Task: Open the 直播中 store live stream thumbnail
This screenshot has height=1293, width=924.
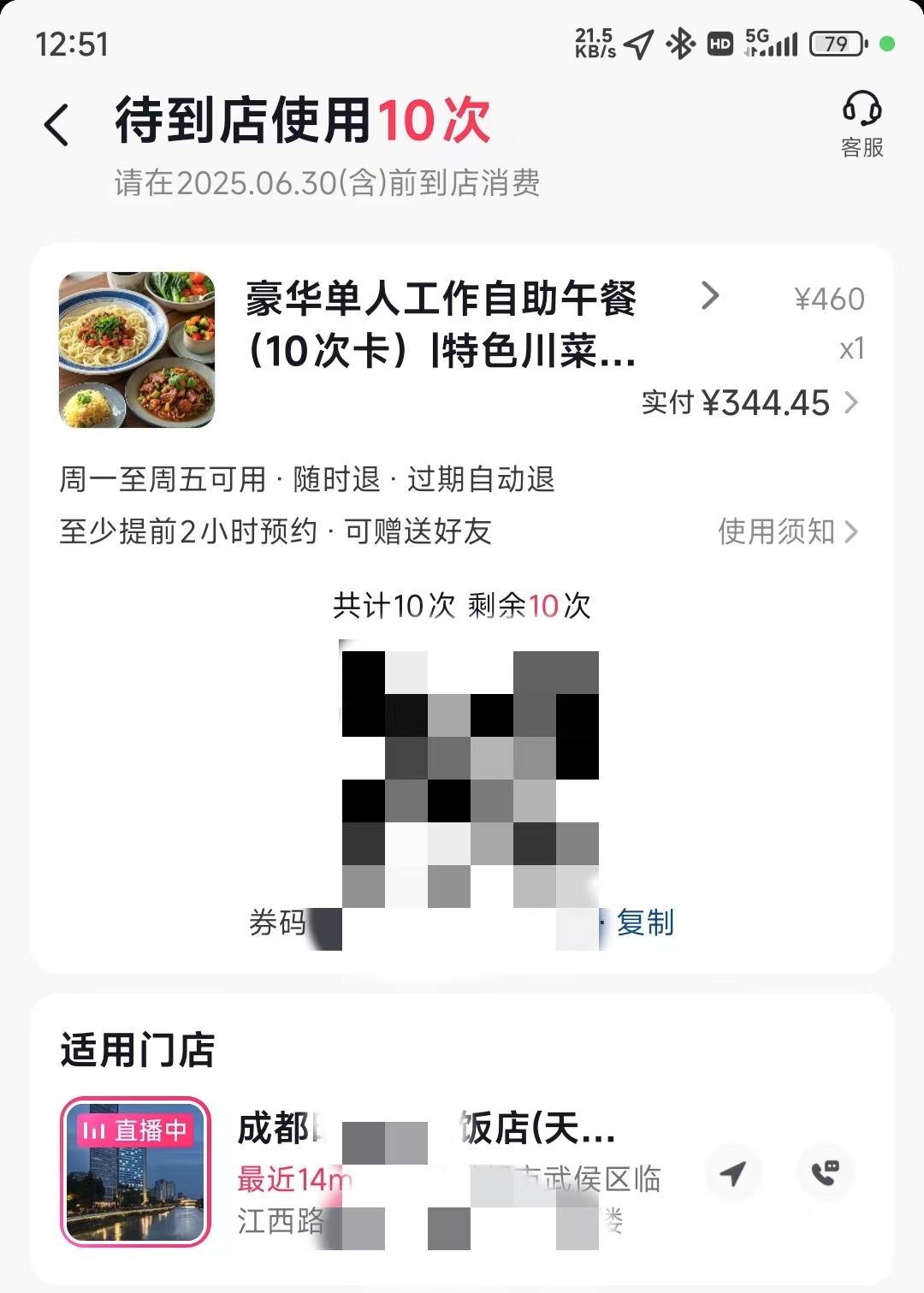Action: point(136,1171)
